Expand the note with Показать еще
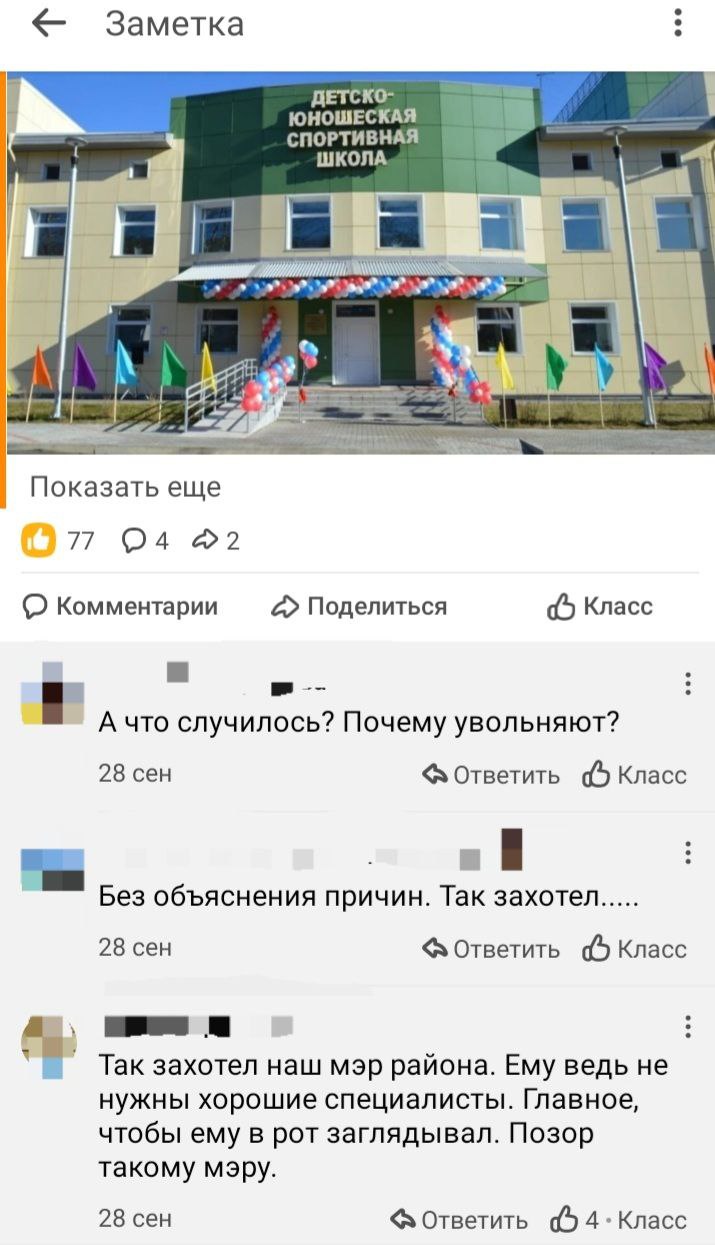The height and width of the screenshot is (1245, 715). [125, 487]
